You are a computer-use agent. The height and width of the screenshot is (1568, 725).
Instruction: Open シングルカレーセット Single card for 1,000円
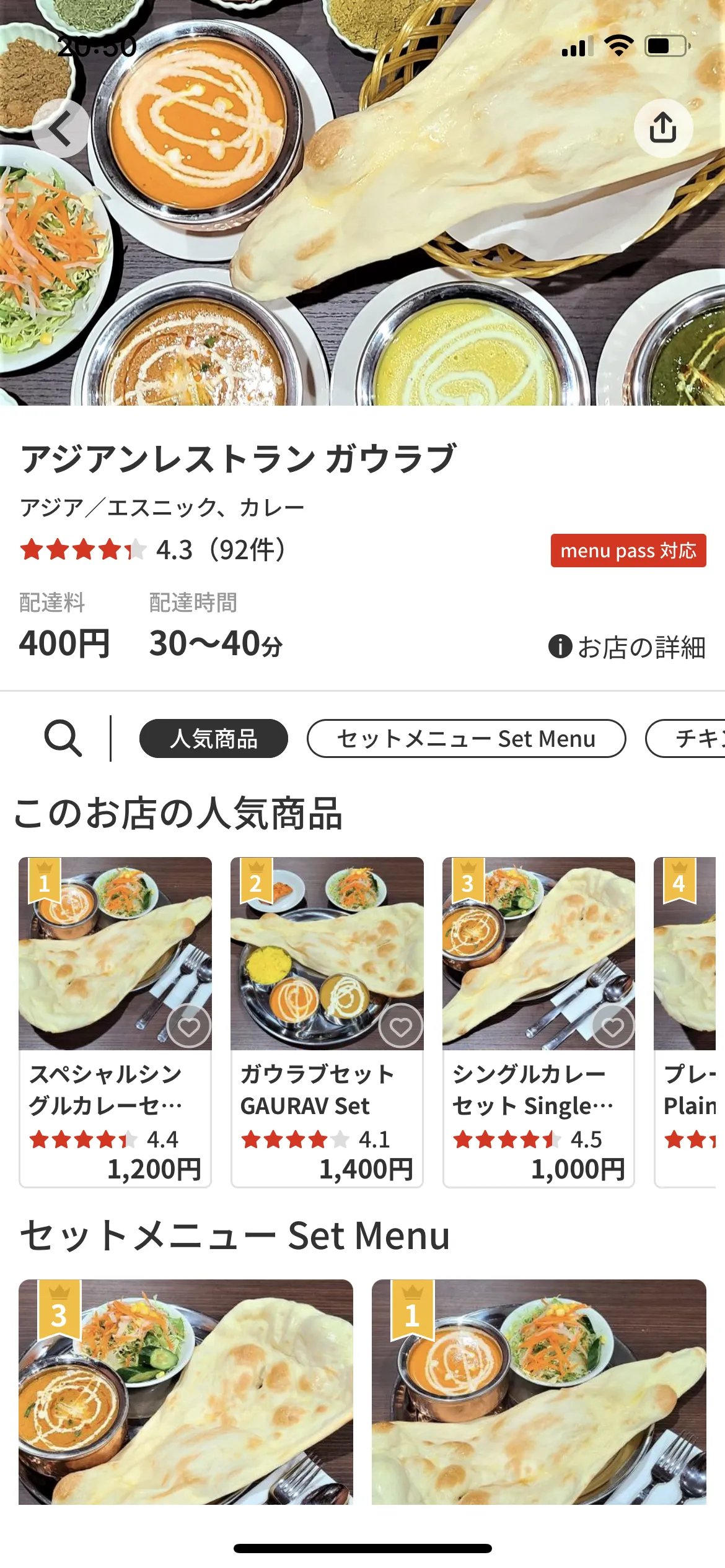point(538,1090)
